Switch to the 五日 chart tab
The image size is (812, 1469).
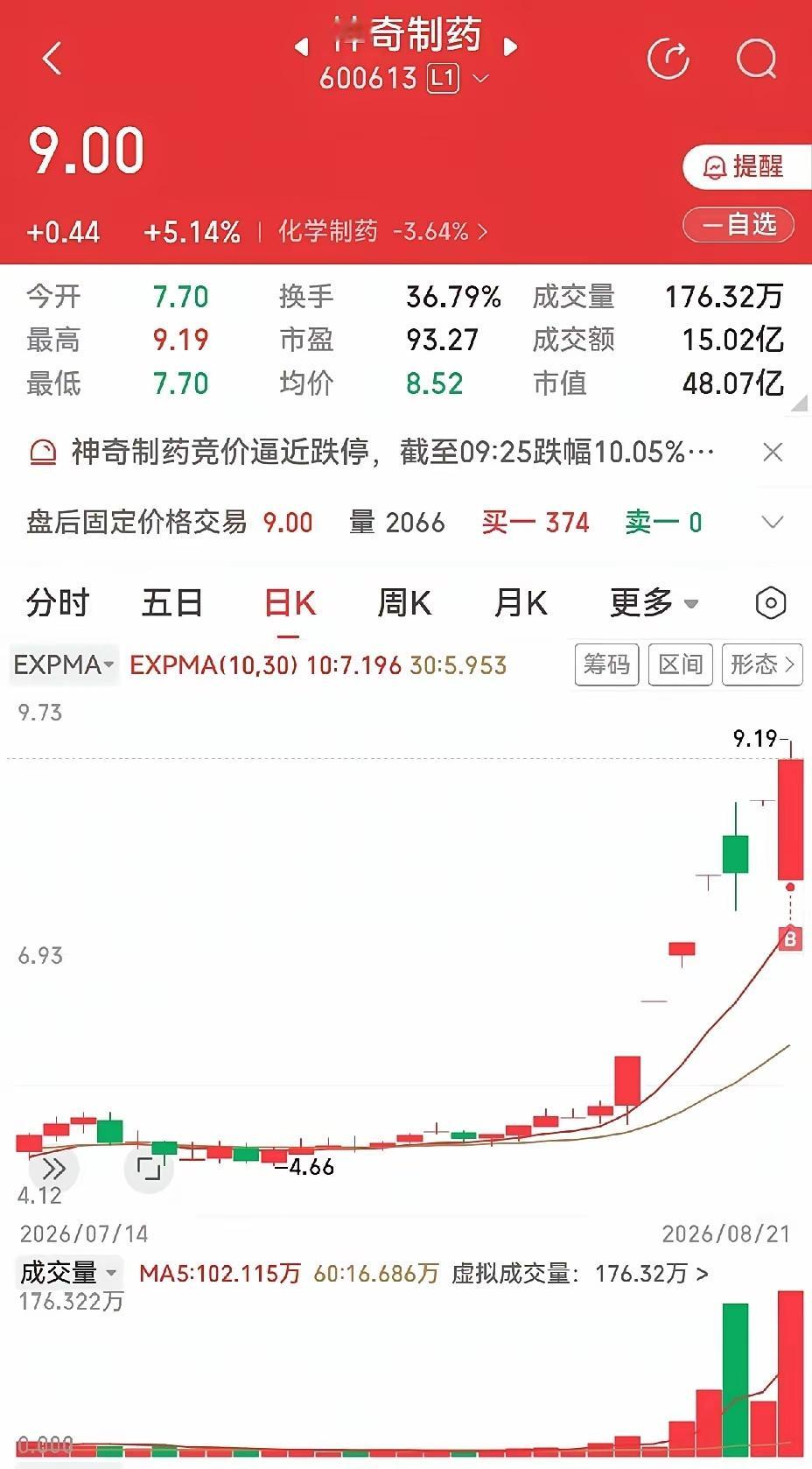172,603
